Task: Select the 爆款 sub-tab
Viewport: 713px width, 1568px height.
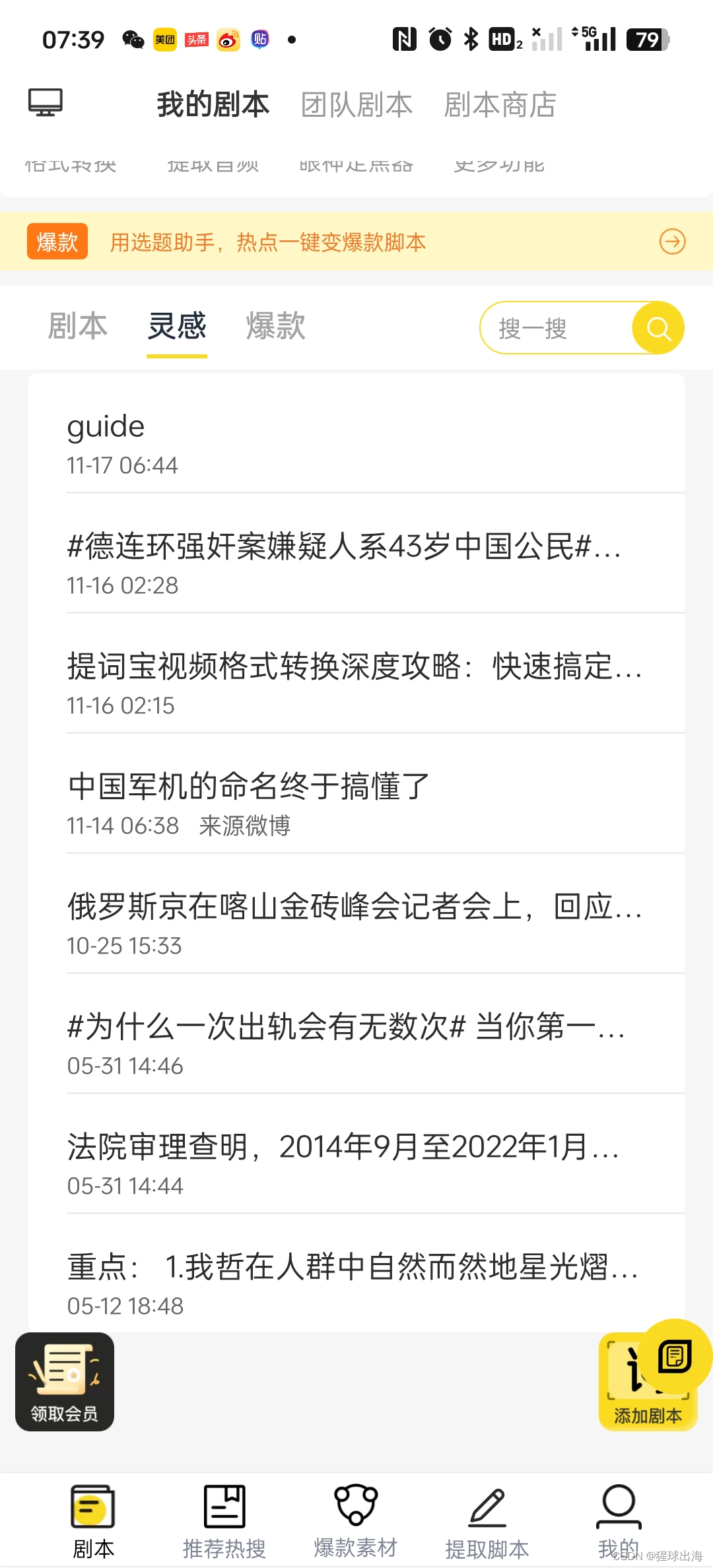Action: (276, 327)
